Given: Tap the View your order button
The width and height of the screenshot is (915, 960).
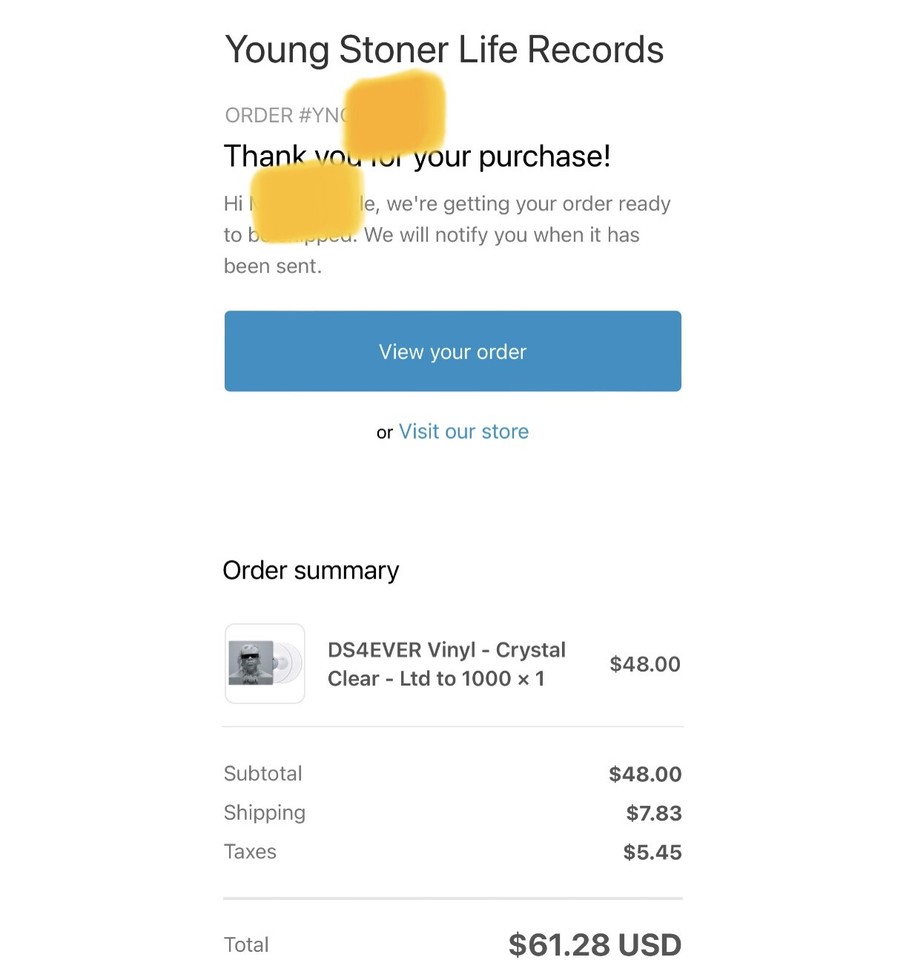Looking at the screenshot, I should pos(452,351).
